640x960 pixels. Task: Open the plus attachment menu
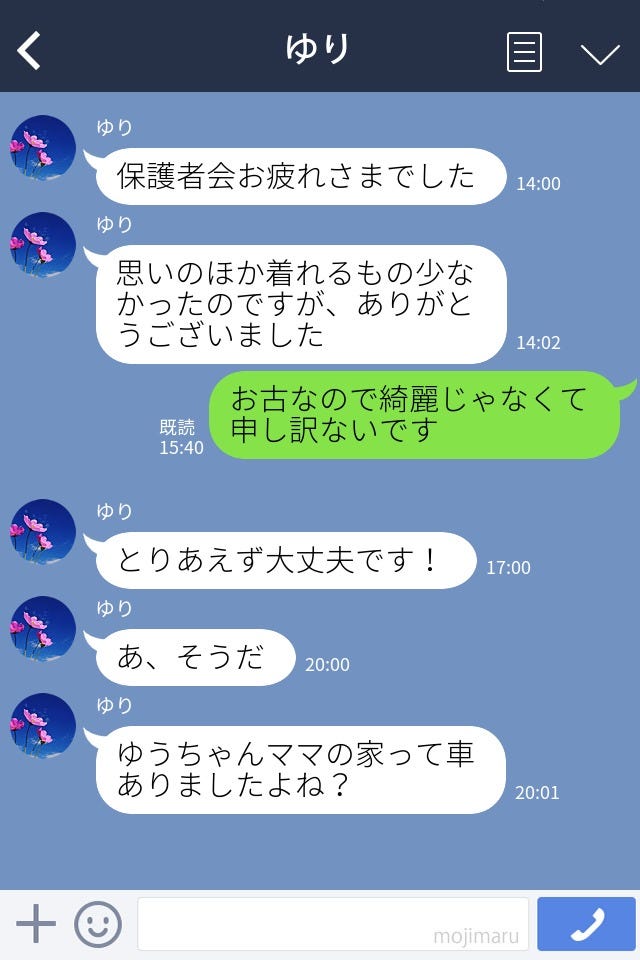coord(36,924)
